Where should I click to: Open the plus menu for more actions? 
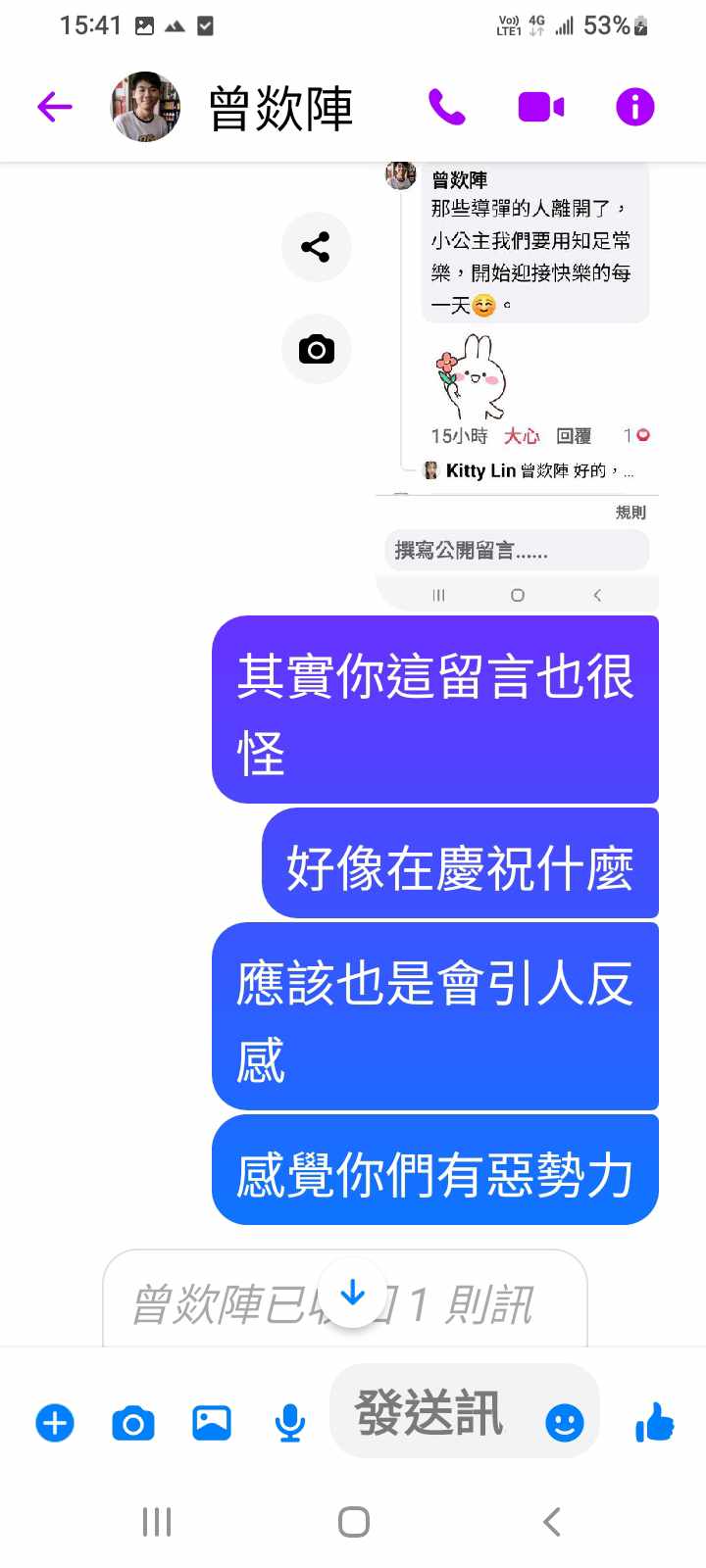55,1422
